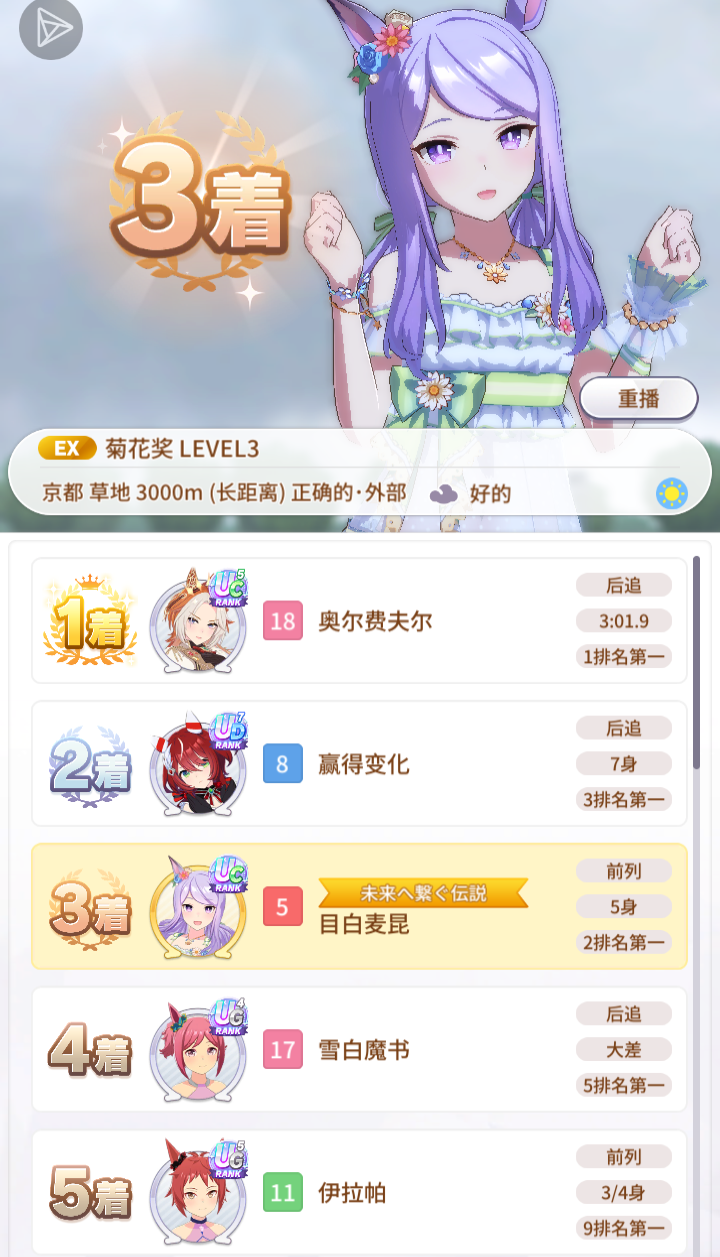Screen dimensions: 720x1257
Task: Open 赢得变化 second-place result row
Action: click(x=360, y=764)
